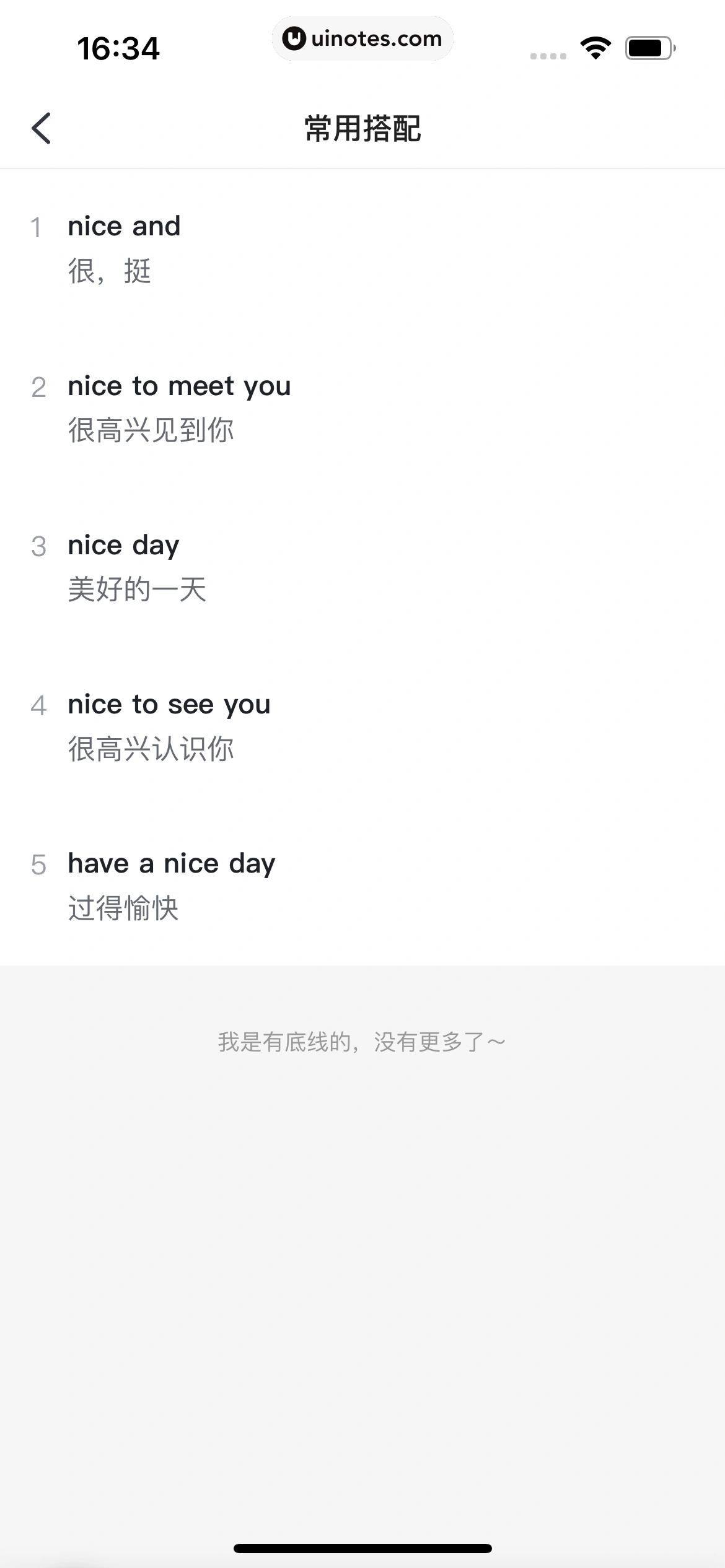Screen dimensions: 725x1568
Task: Select the phrase 'nice and'
Action: 123,225
